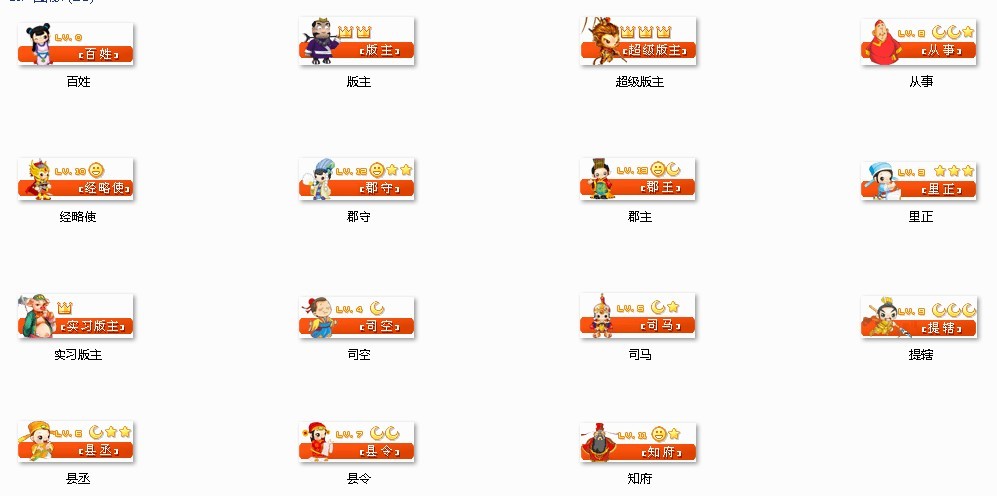The image size is (997, 496).
Task: Select the 县令 badge thumbnail
Action: point(357,441)
